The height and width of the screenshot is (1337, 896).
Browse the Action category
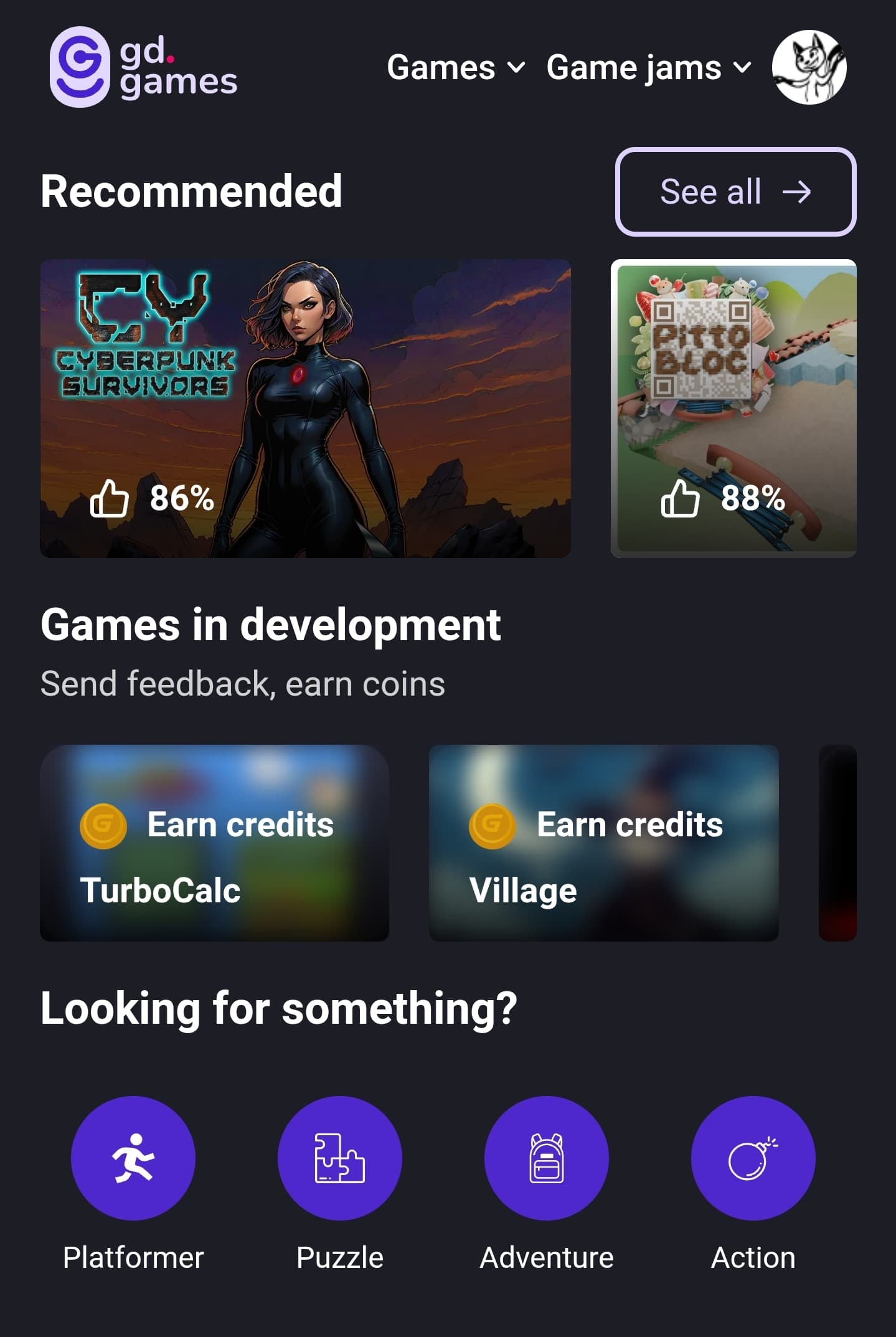(x=753, y=1158)
